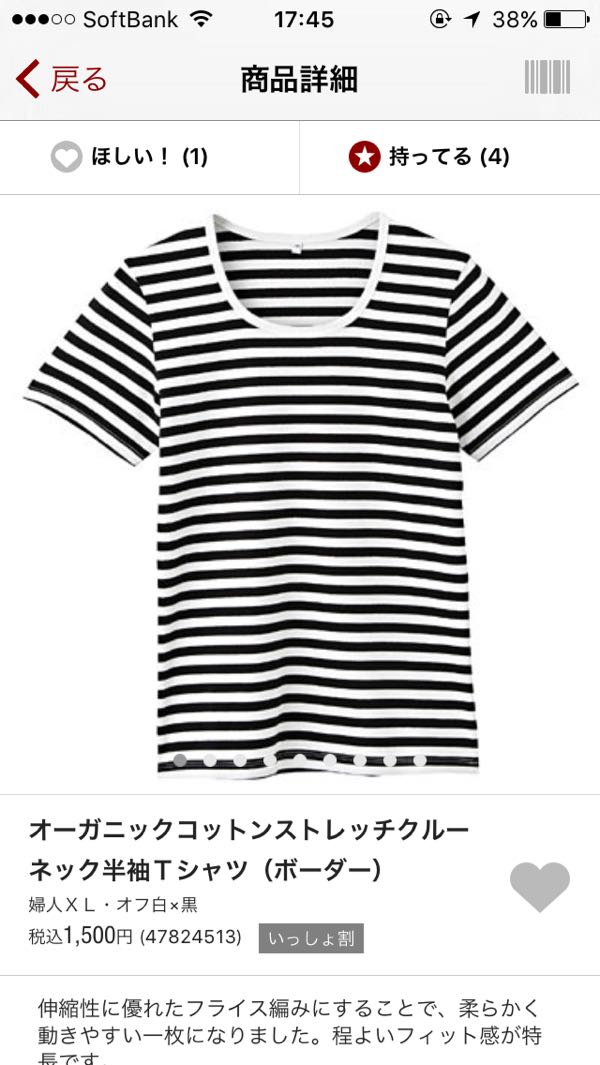The image size is (600, 1065).
Task: Tap the image page indicator dots
Action: [x=300, y=760]
